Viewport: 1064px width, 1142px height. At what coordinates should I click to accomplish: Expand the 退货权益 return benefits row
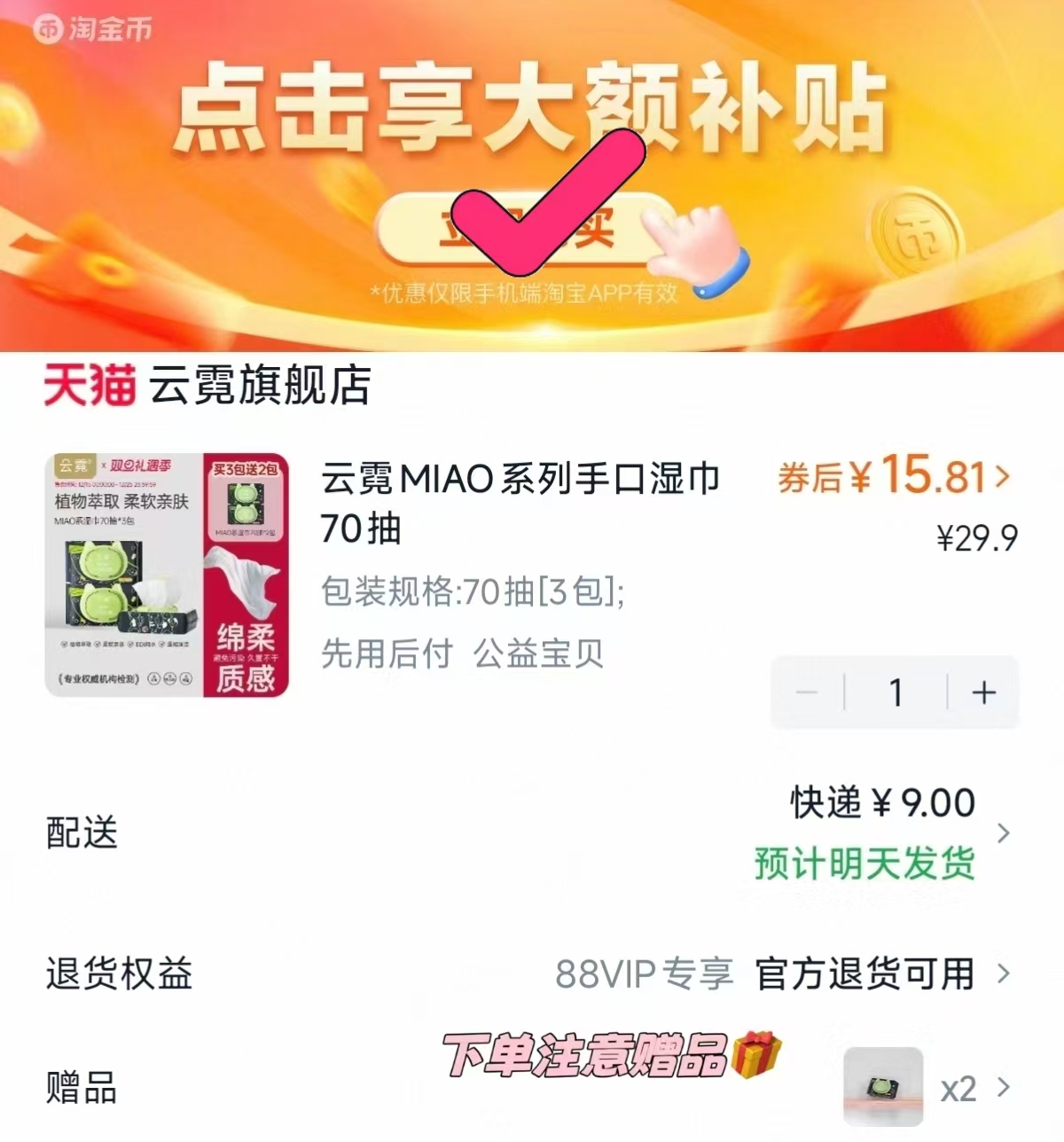(1003, 974)
